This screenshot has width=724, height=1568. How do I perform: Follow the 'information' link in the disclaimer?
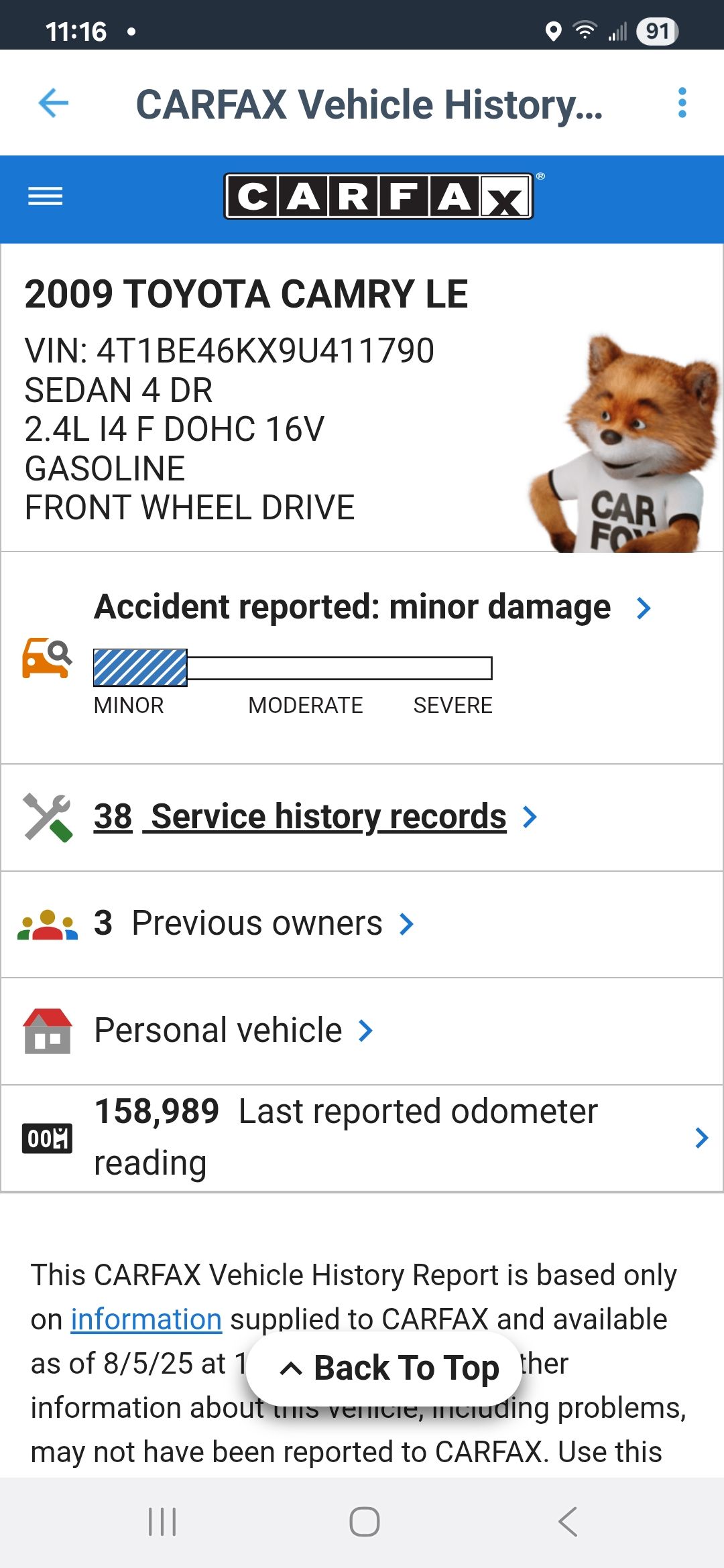146,1319
